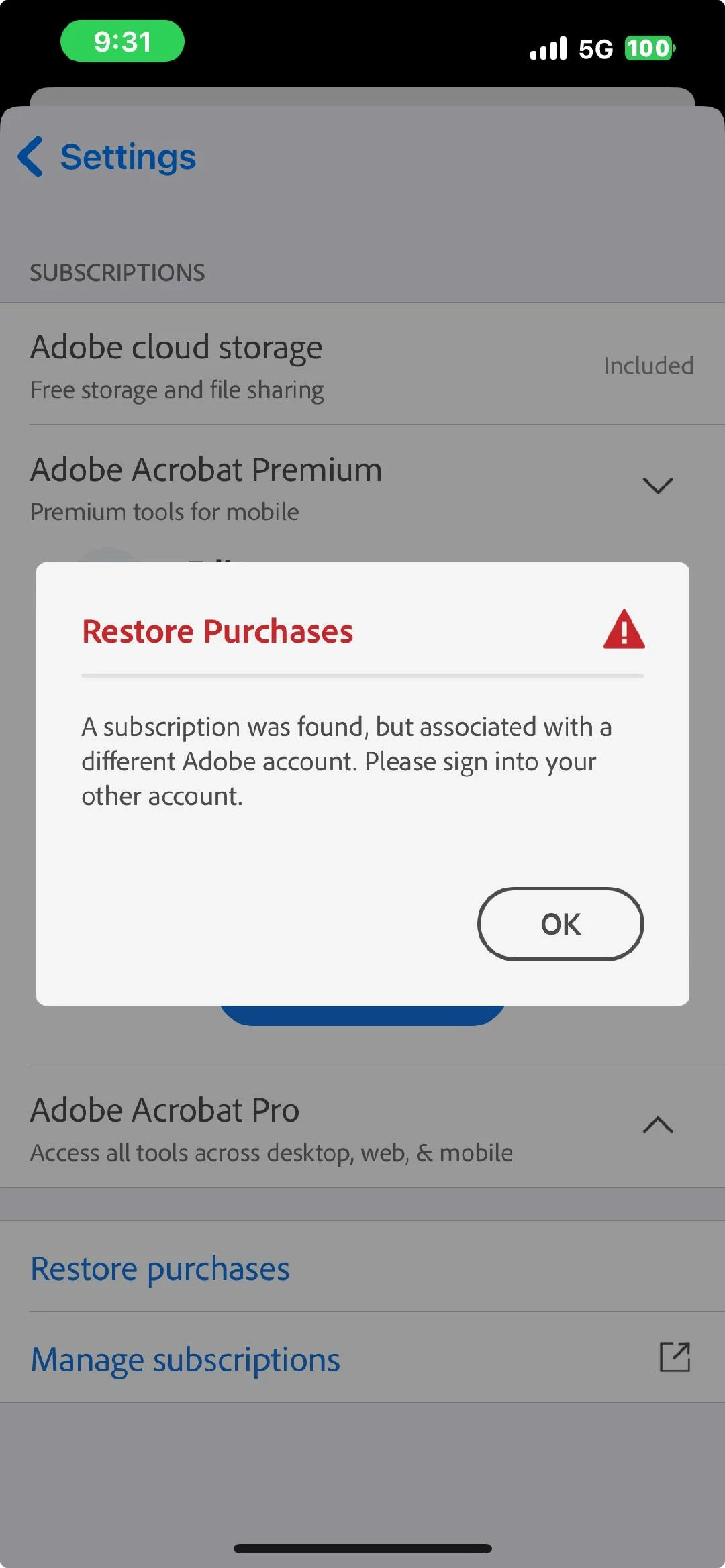
Task: Dismiss the Restore Purchases dialog with OK
Action: click(x=561, y=924)
